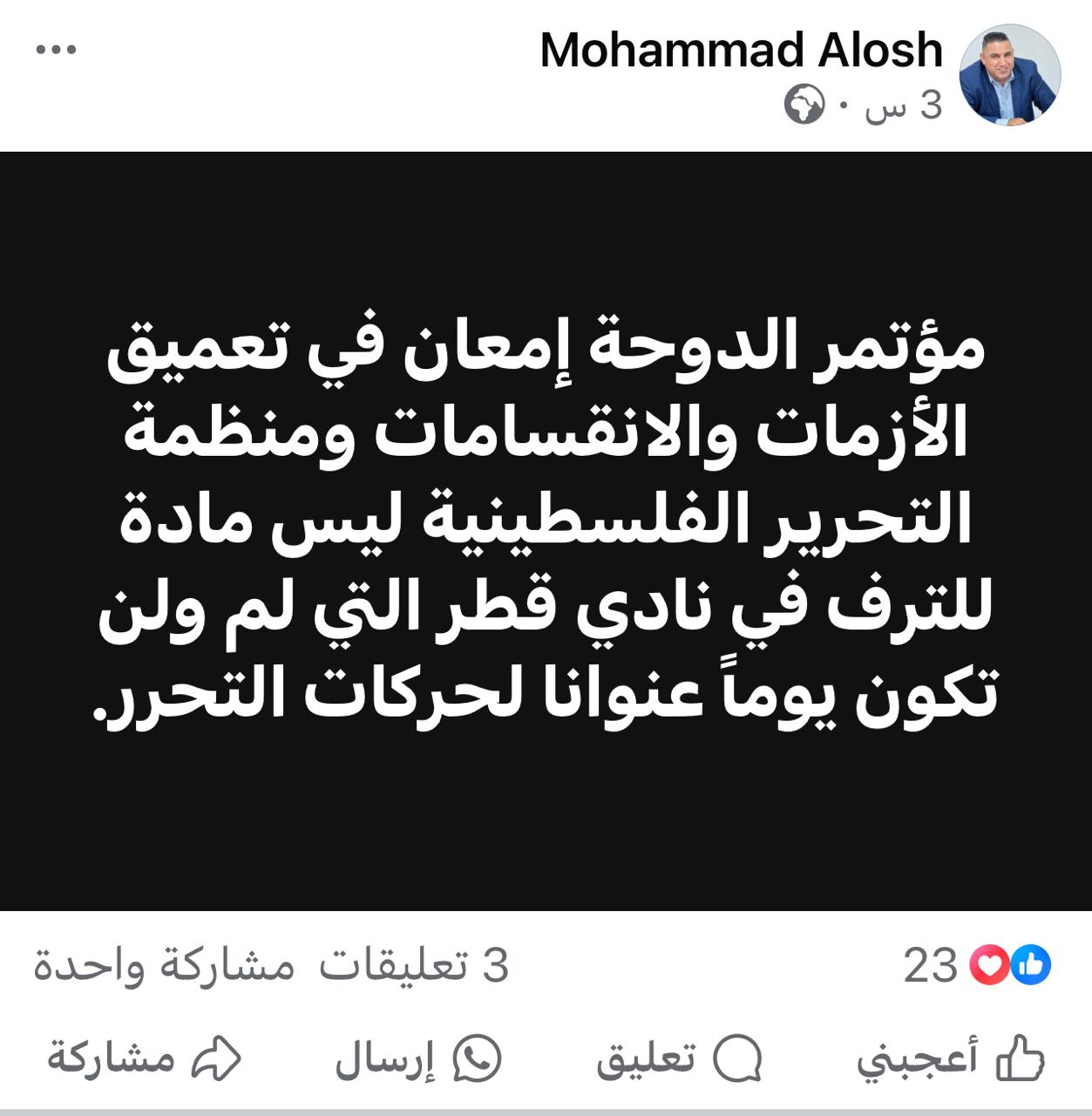Open the Mohammad Alosh profile name link
This screenshot has height=1116, width=1092.
point(741,50)
